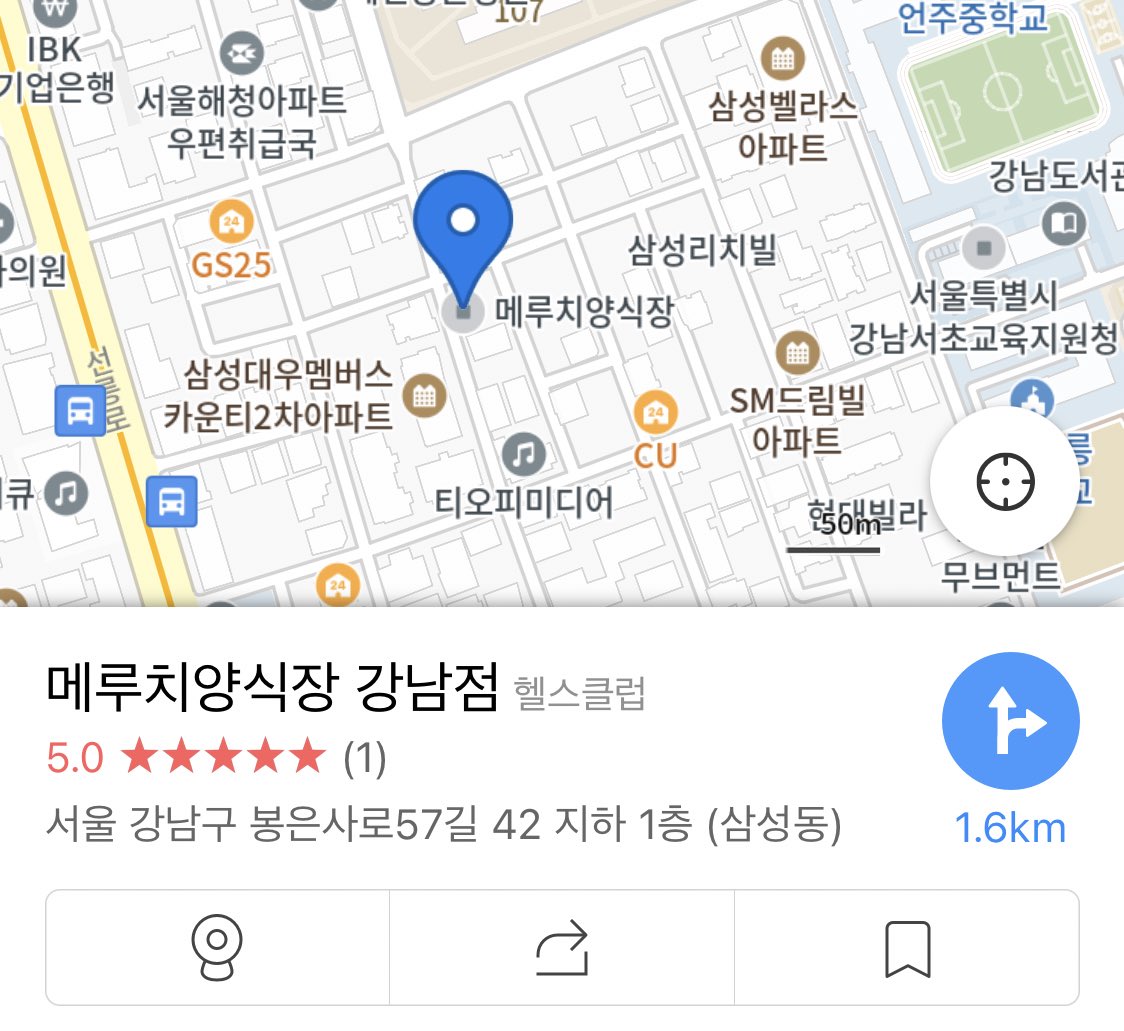Screen dimensions: 1124x1031
Task: Select SM드림빌 아파트 on the map
Action: click(x=798, y=351)
